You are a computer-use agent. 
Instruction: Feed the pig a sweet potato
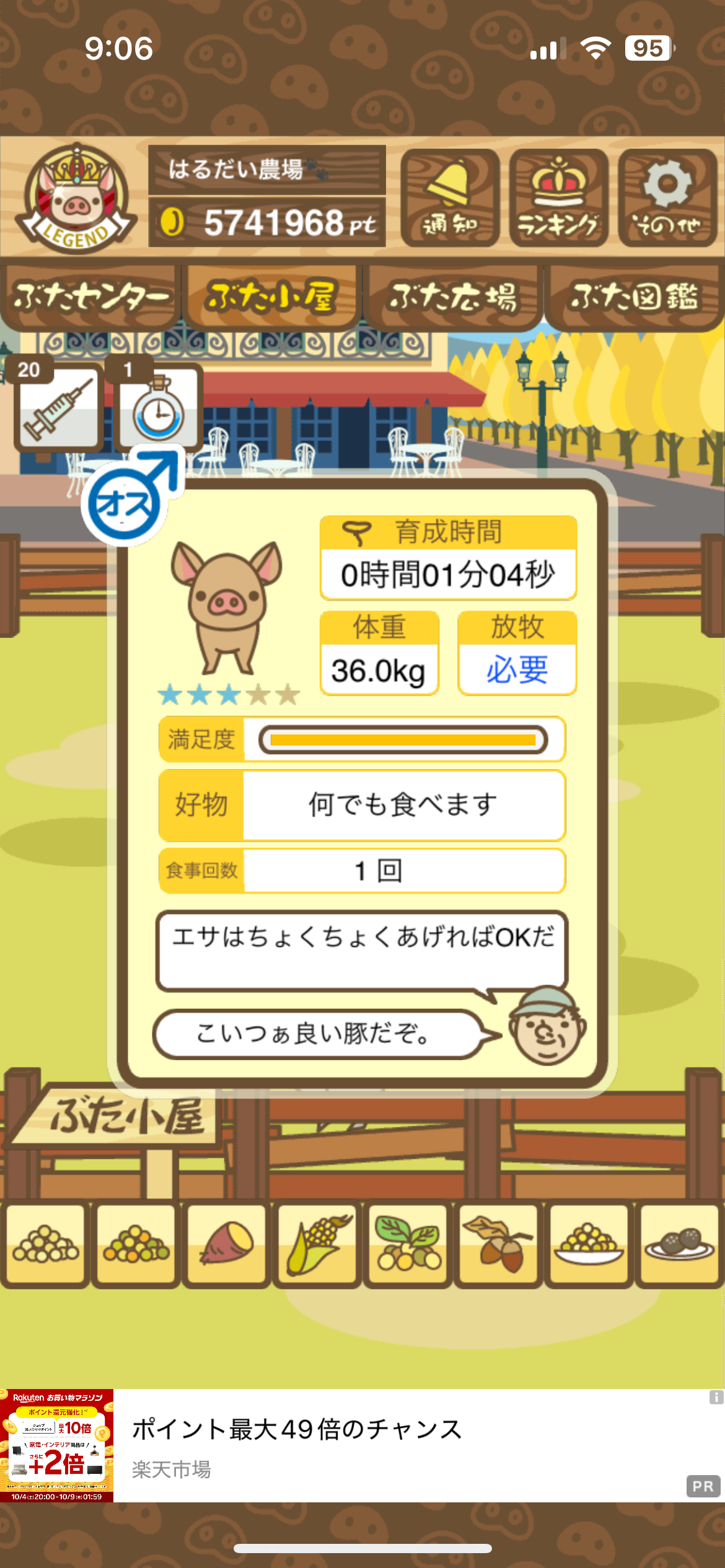[x=227, y=1244]
